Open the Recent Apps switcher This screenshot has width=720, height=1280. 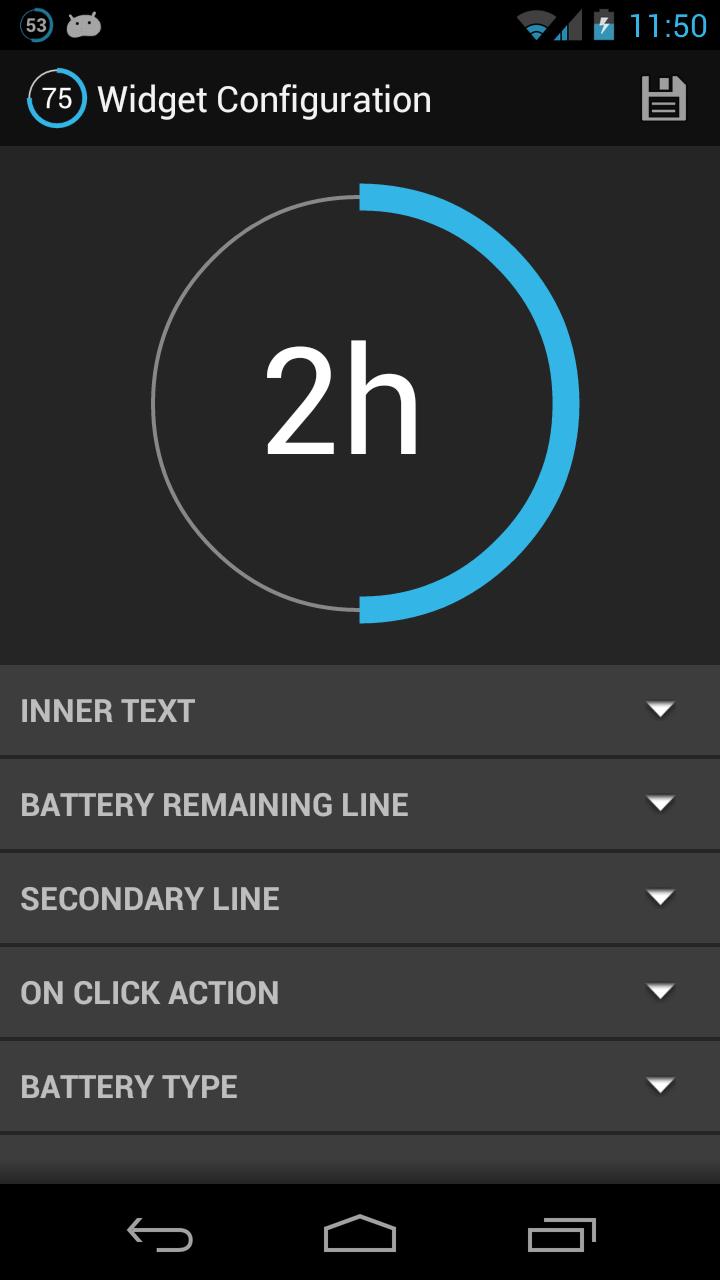pyautogui.click(x=560, y=1237)
